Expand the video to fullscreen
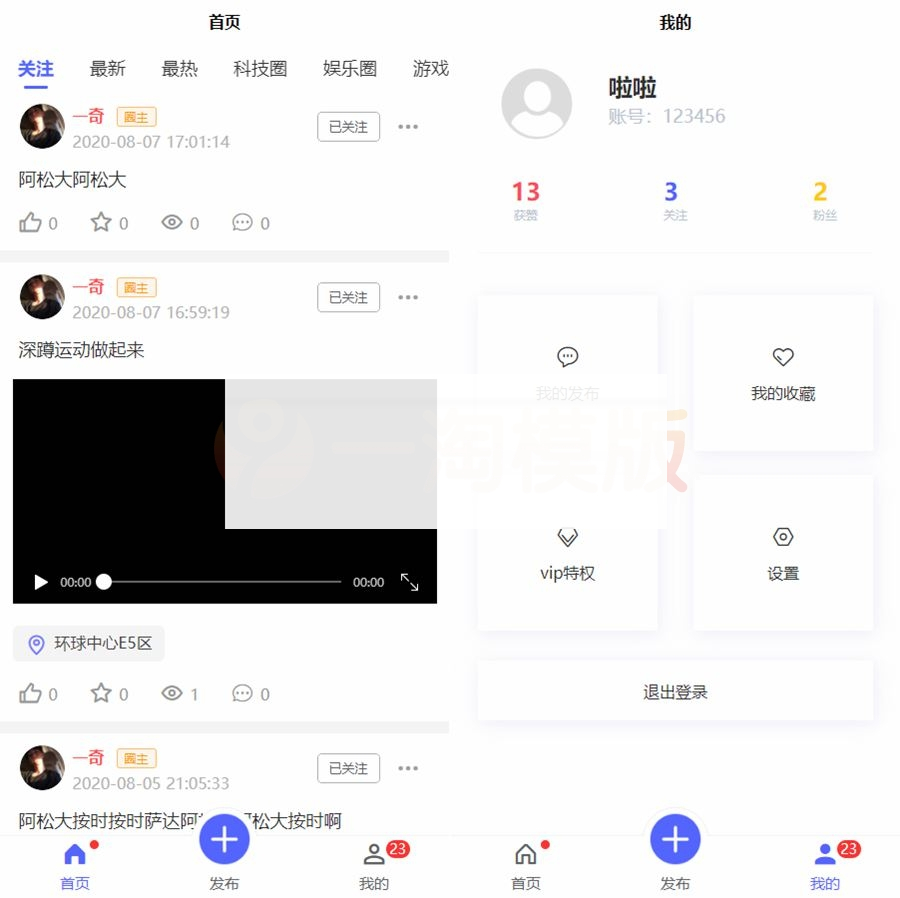The width and height of the screenshot is (900, 898). (409, 582)
